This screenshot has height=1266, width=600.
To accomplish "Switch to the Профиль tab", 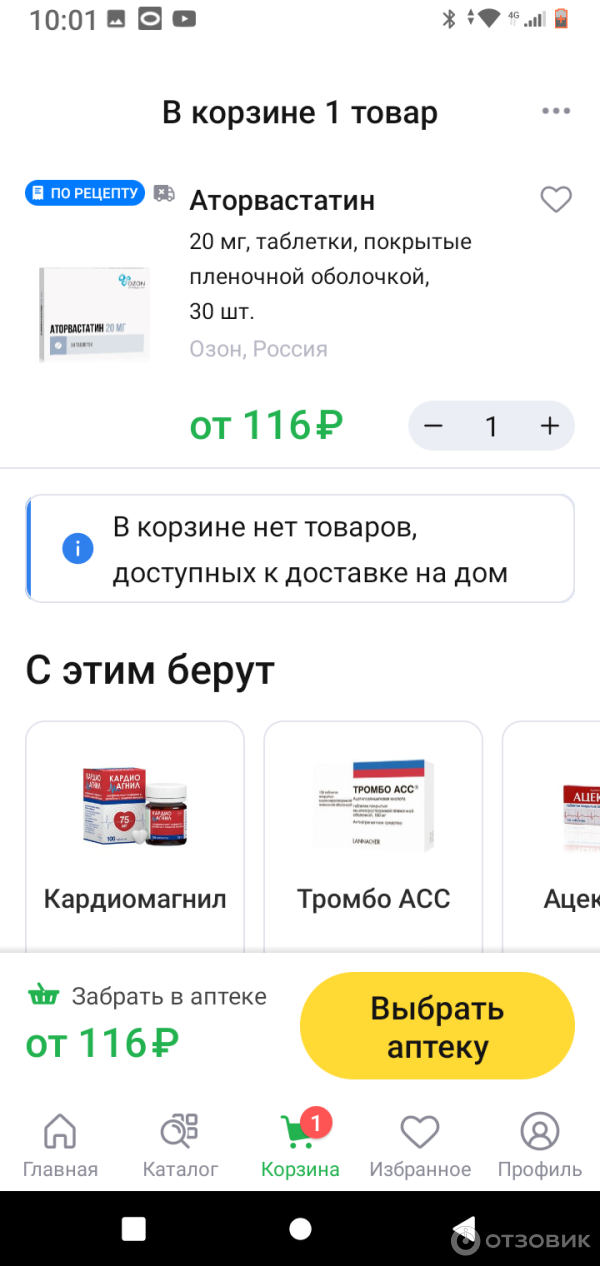I will click(540, 1146).
